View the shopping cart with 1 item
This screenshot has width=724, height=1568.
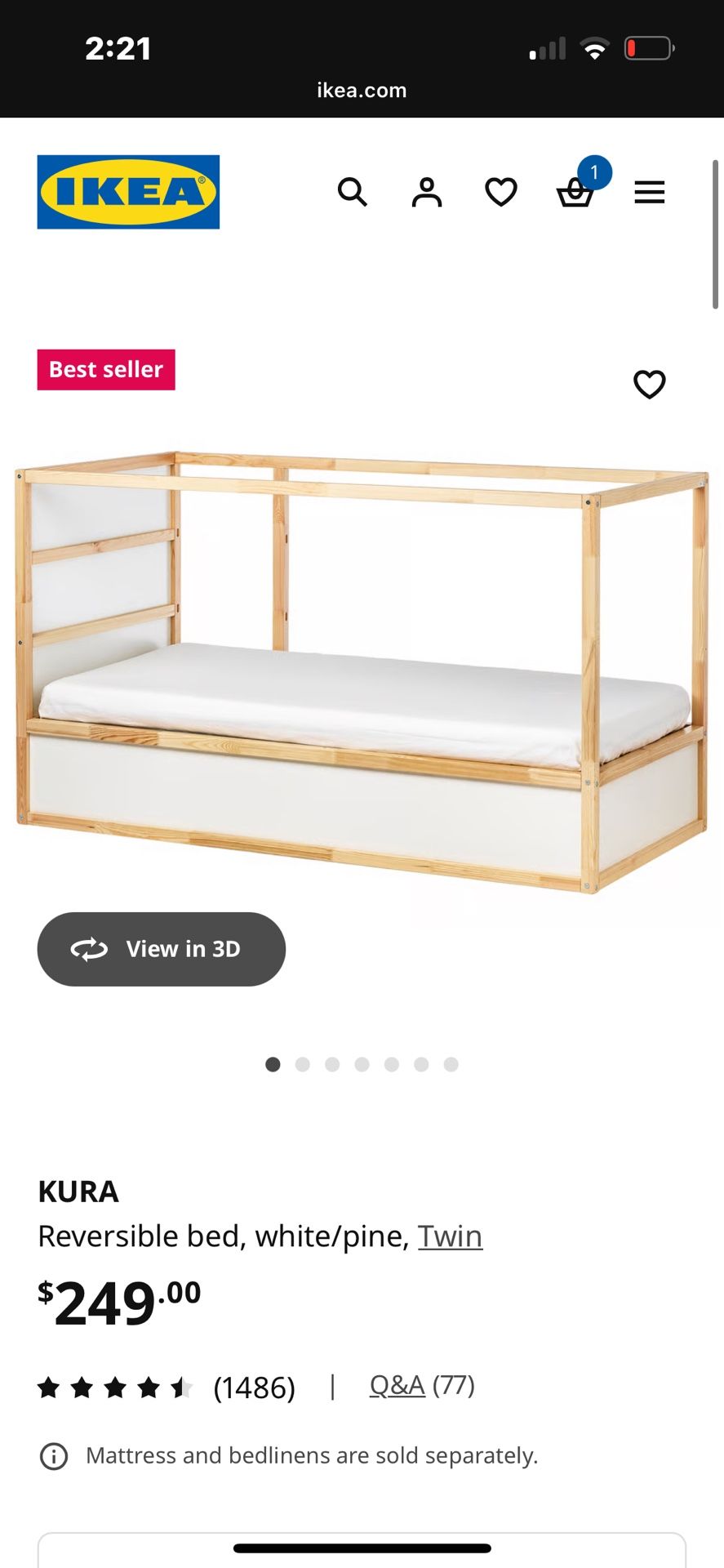[575, 194]
